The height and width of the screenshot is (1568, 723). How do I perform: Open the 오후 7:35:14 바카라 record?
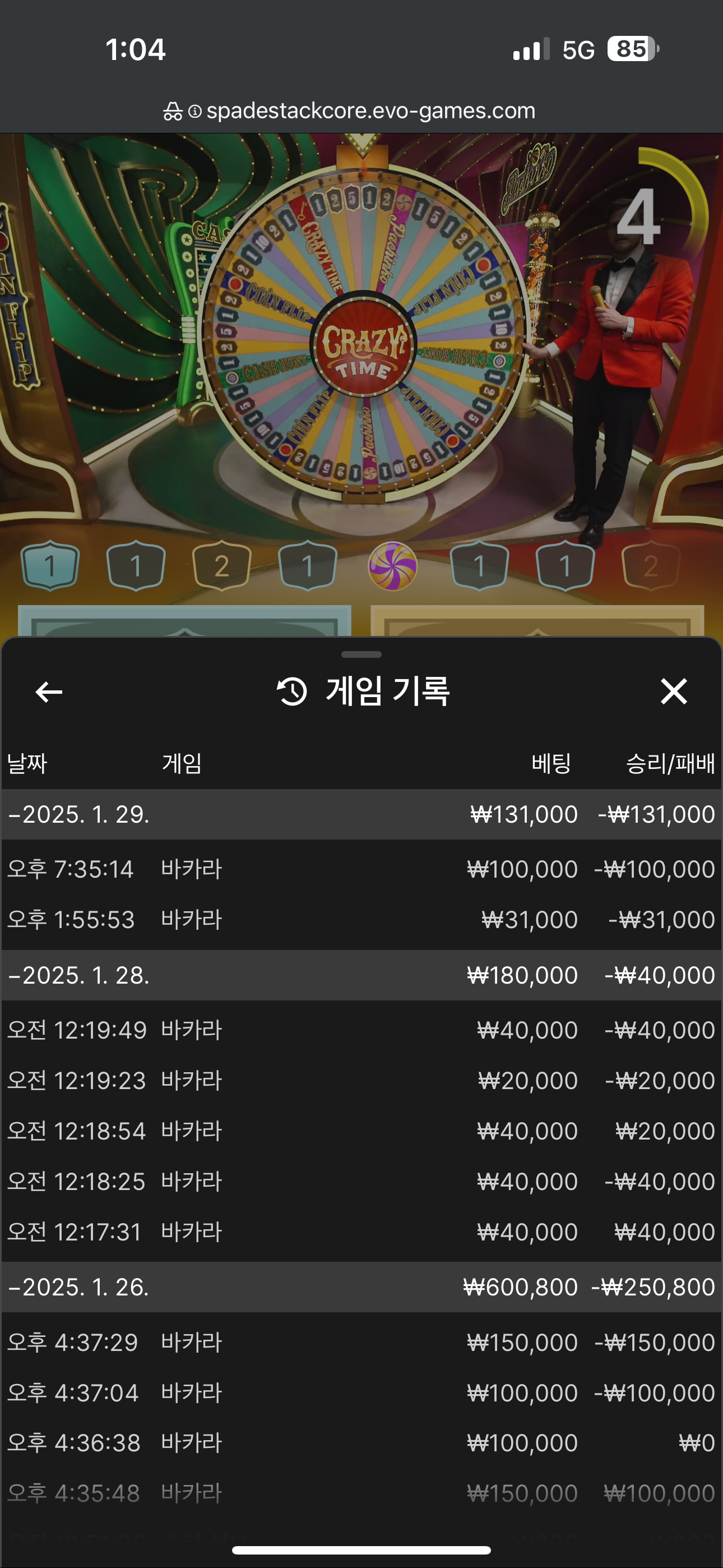pyautogui.click(x=361, y=869)
